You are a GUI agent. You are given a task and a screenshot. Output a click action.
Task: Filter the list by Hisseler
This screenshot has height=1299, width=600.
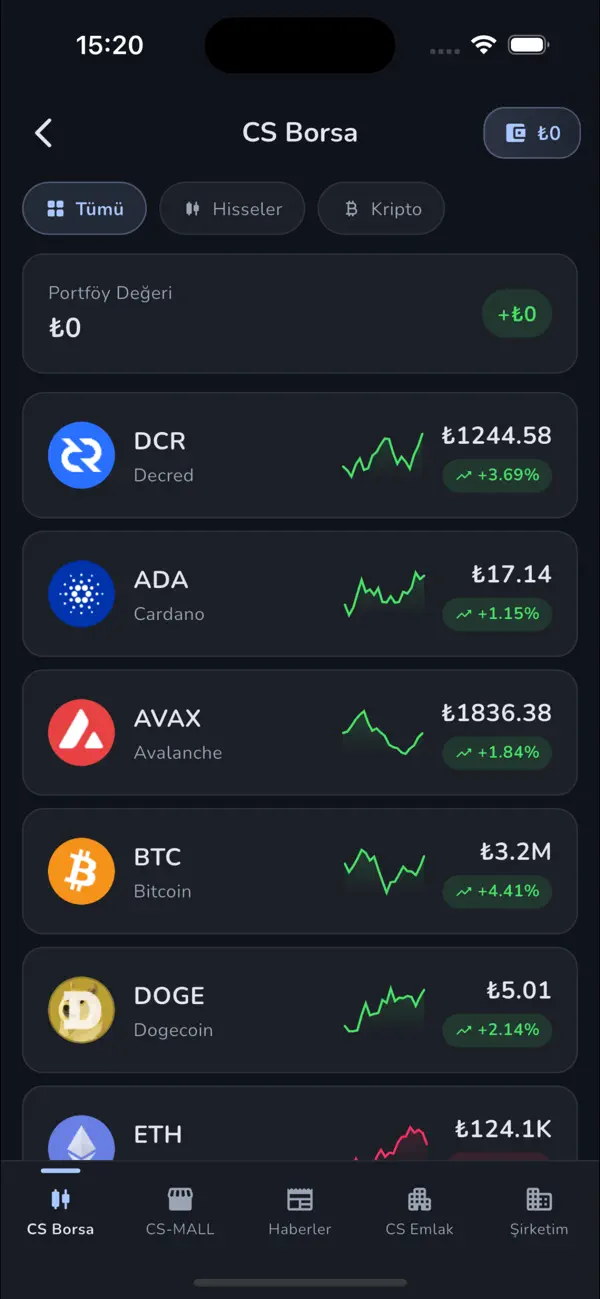pyautogui.click(x=232, y=209)
